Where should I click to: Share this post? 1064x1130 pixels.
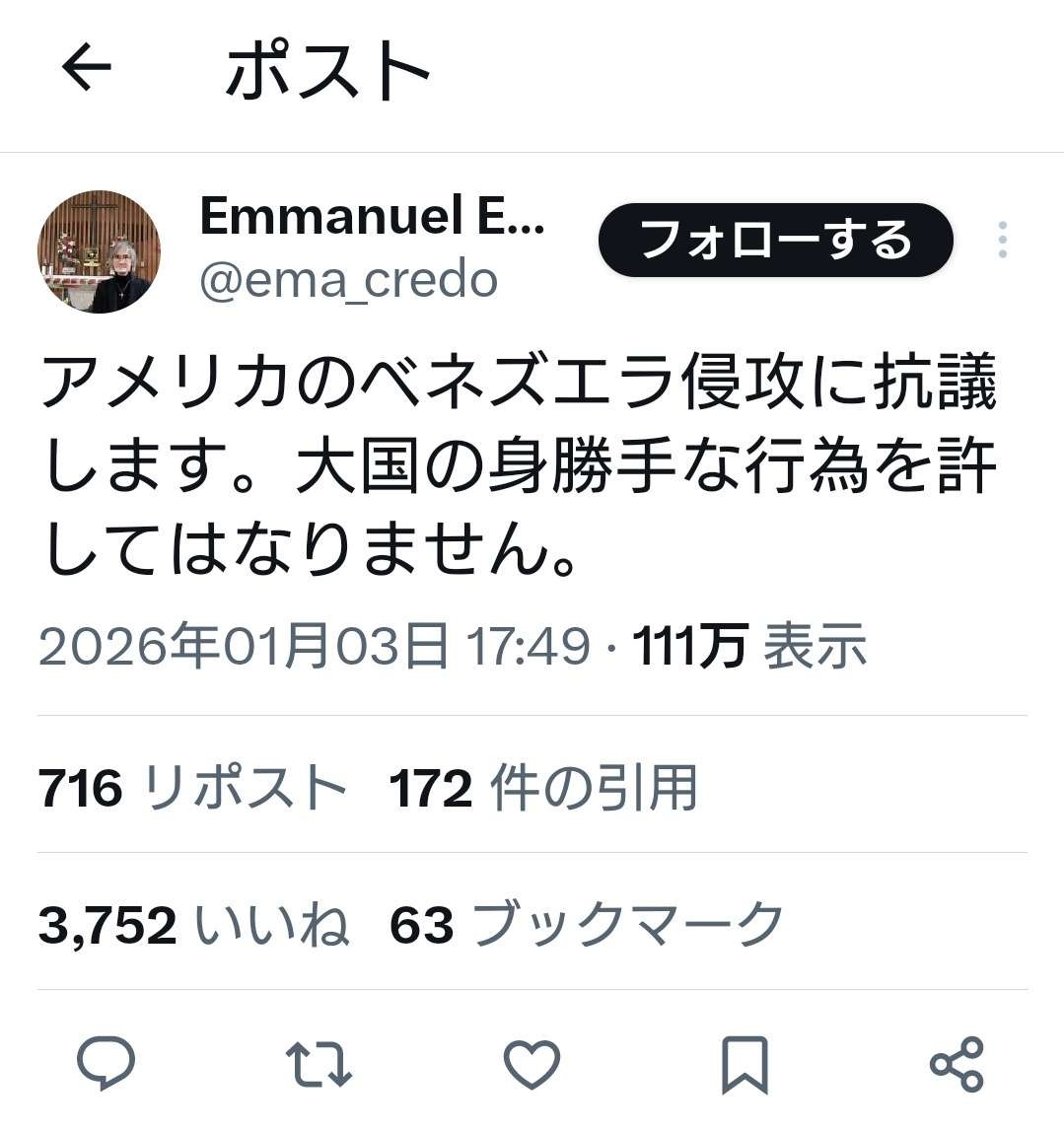tap(957, 1065)
